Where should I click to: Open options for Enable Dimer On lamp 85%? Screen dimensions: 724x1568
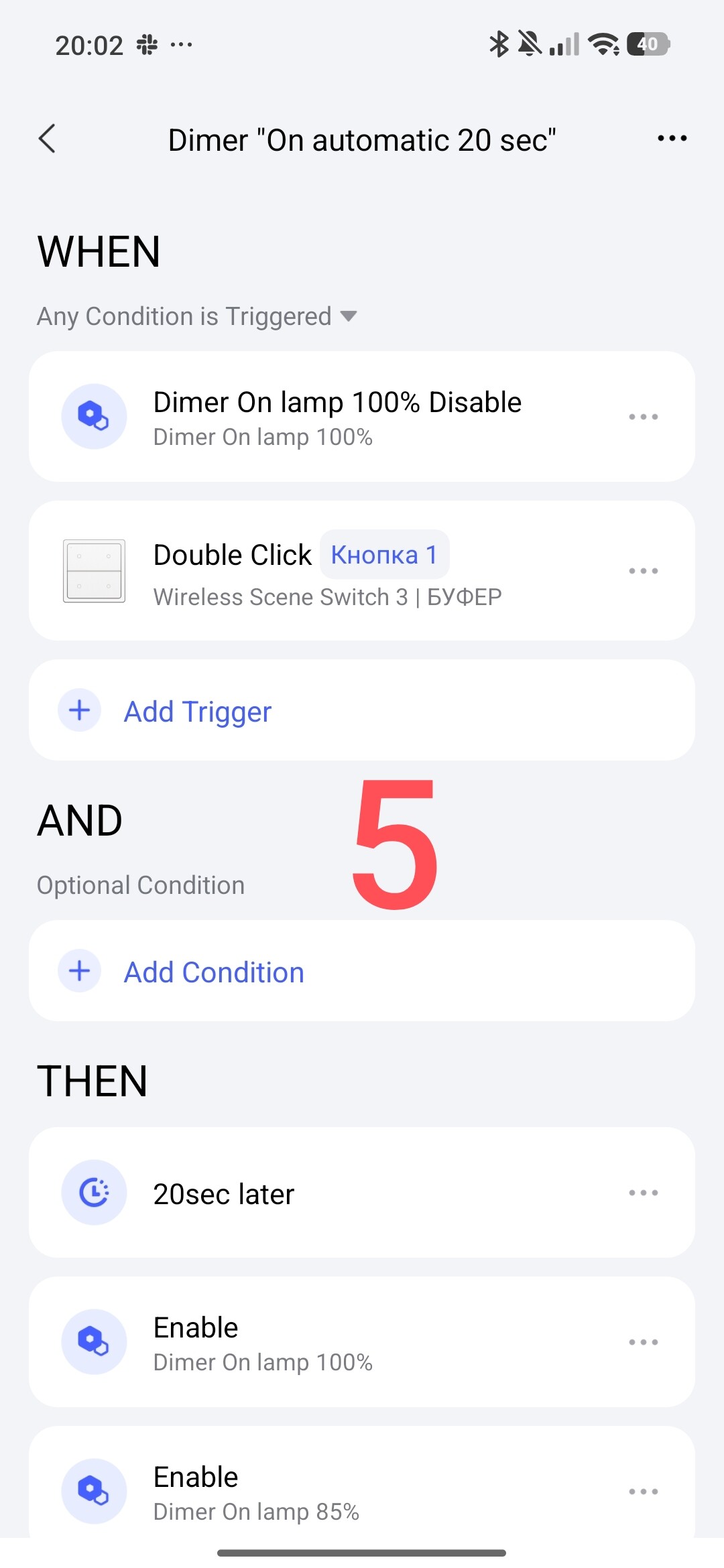click(x=643, y=1492)
